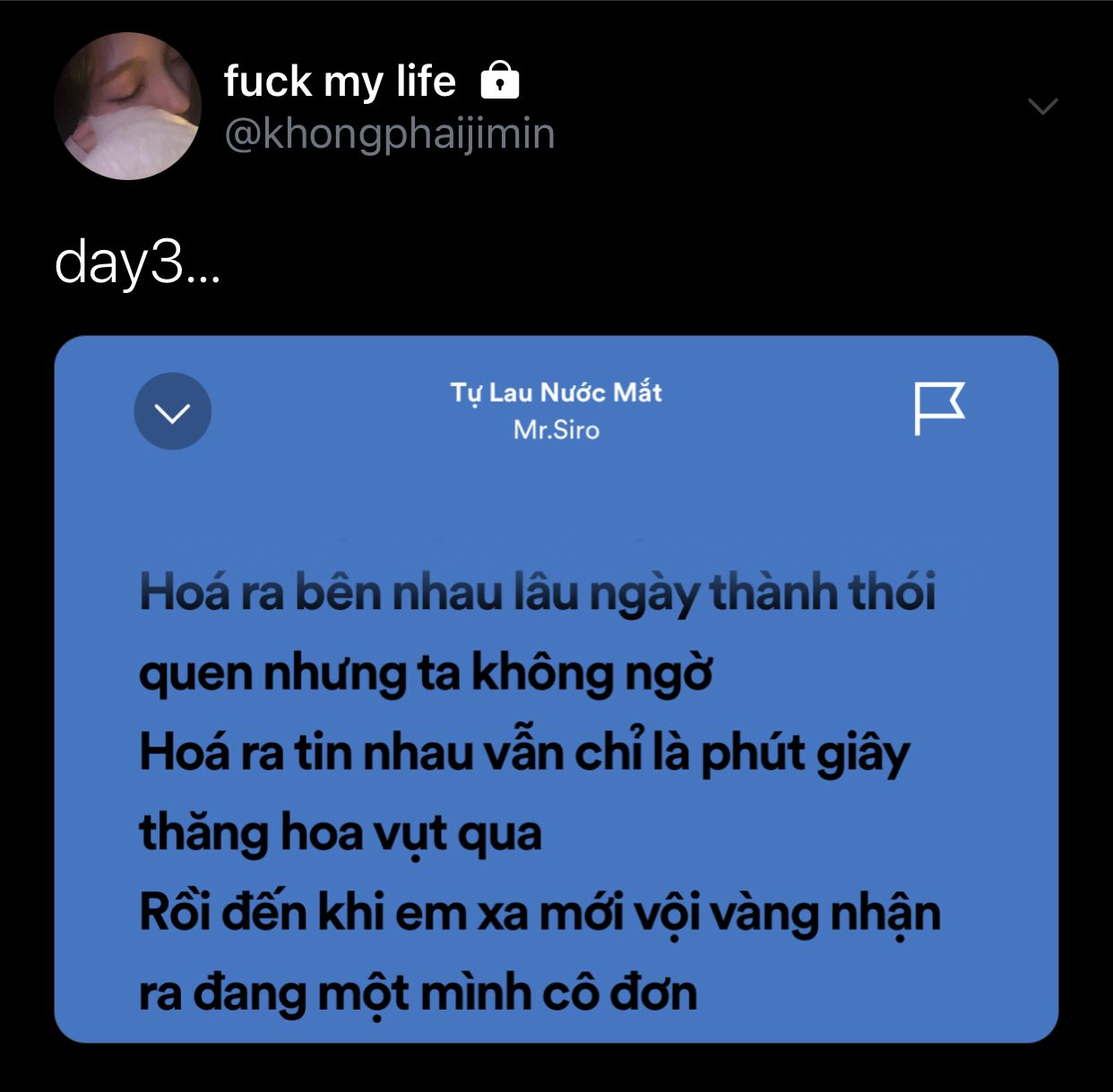Viewport: 1113px width, 1092px height.
Task: Open the tweet options dropdown arrow
Action: [x=1042, y=107]
